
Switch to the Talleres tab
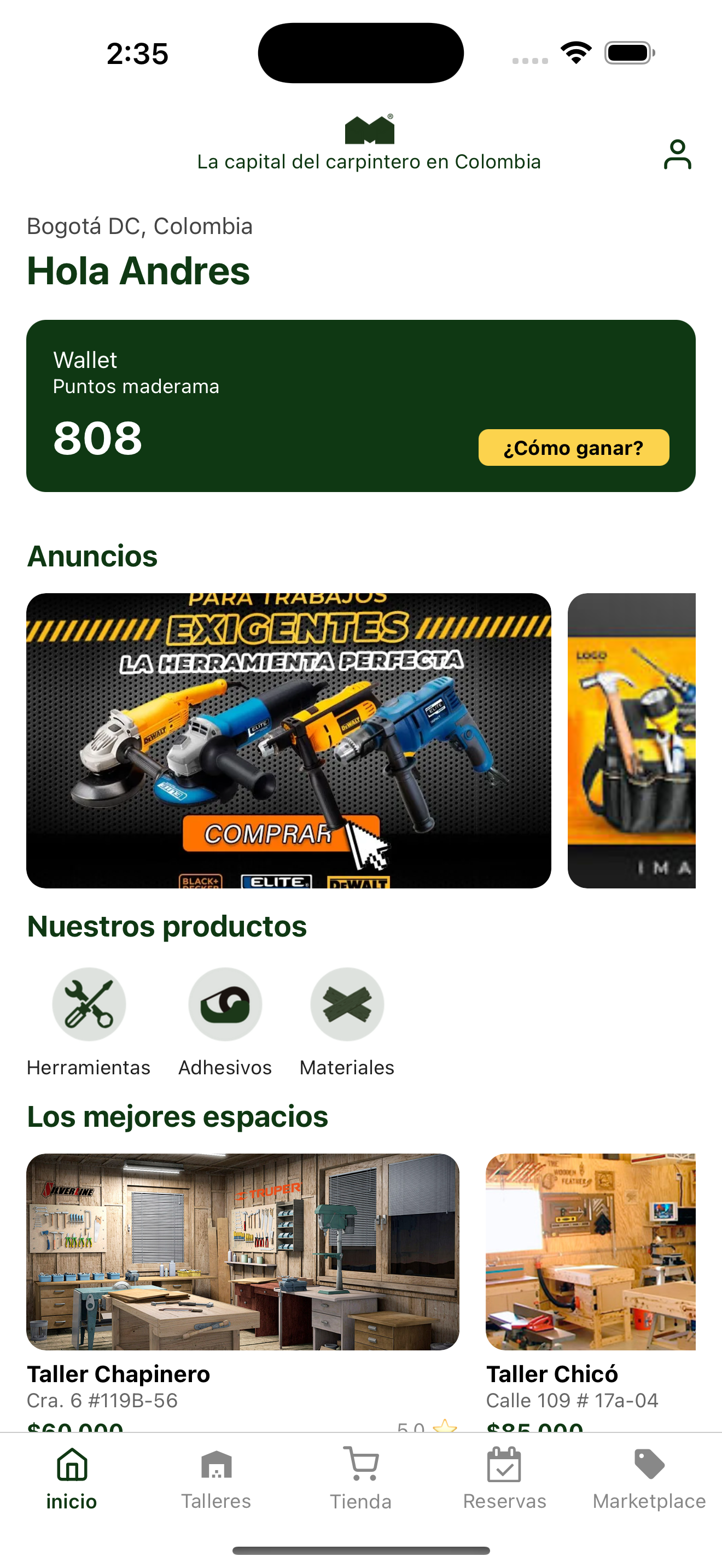click(x=216, y=1478)
